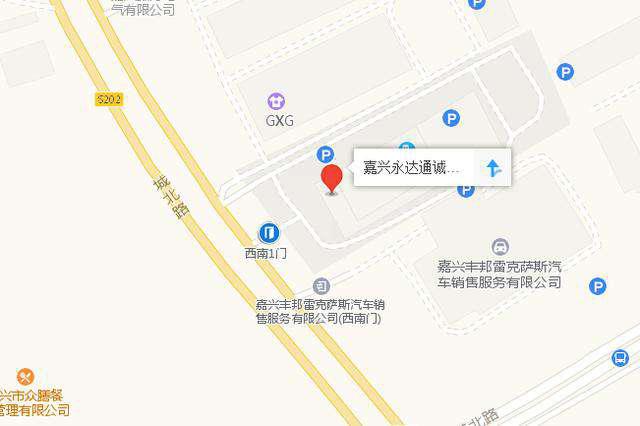Select the GXG shop marker
The height and width of the screenshot is (426, 640).
(276, 100)
